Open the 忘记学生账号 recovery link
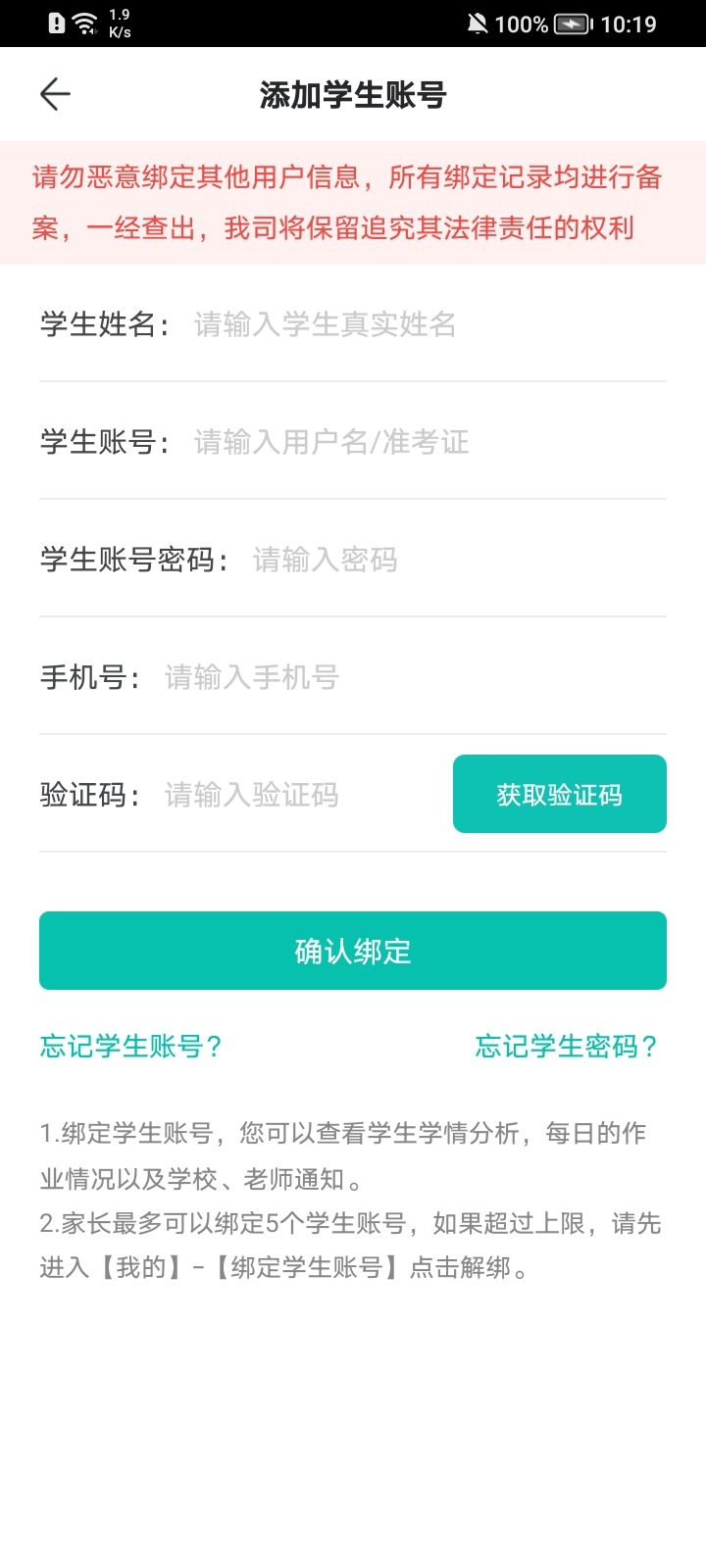706x1568 pixels. [130, 1047]
